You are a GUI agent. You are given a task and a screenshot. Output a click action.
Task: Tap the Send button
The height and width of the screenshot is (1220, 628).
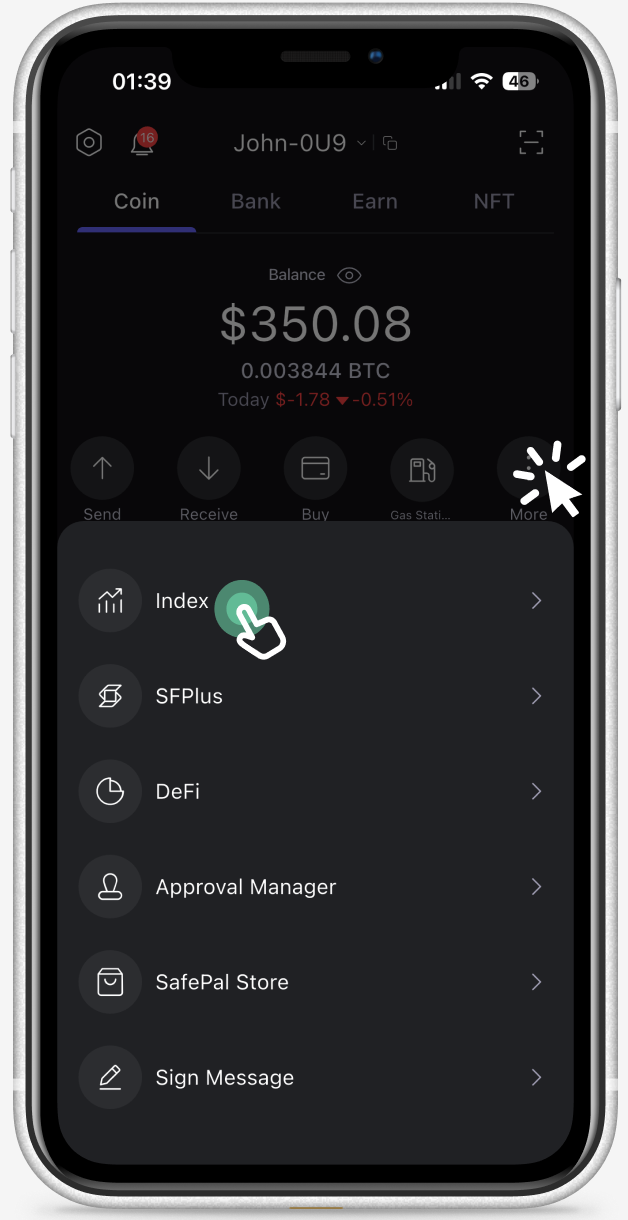pos(102,469)
